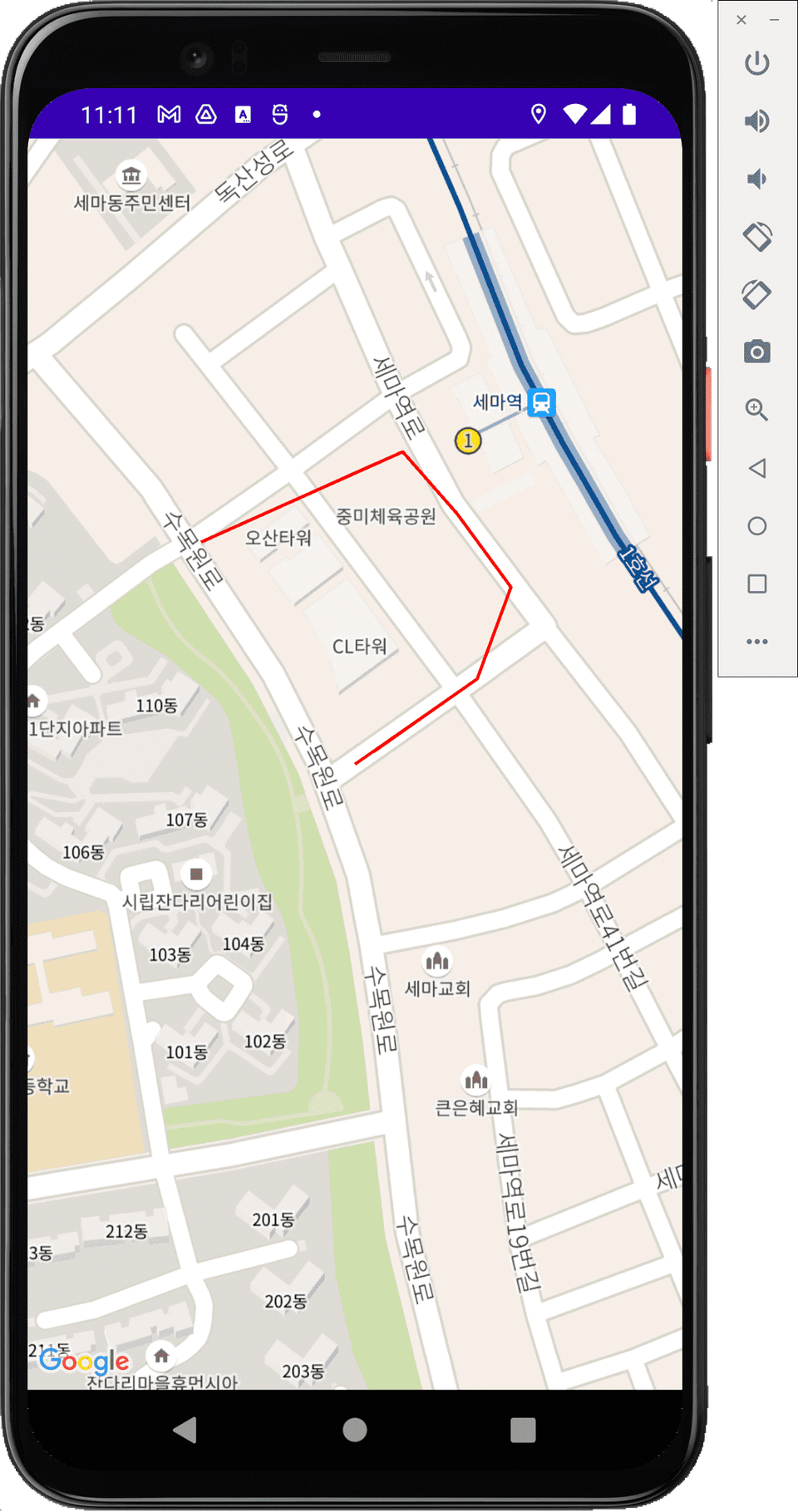Open recent apps overview
Screen dimensions: 798x1512
click(523, 1430)
